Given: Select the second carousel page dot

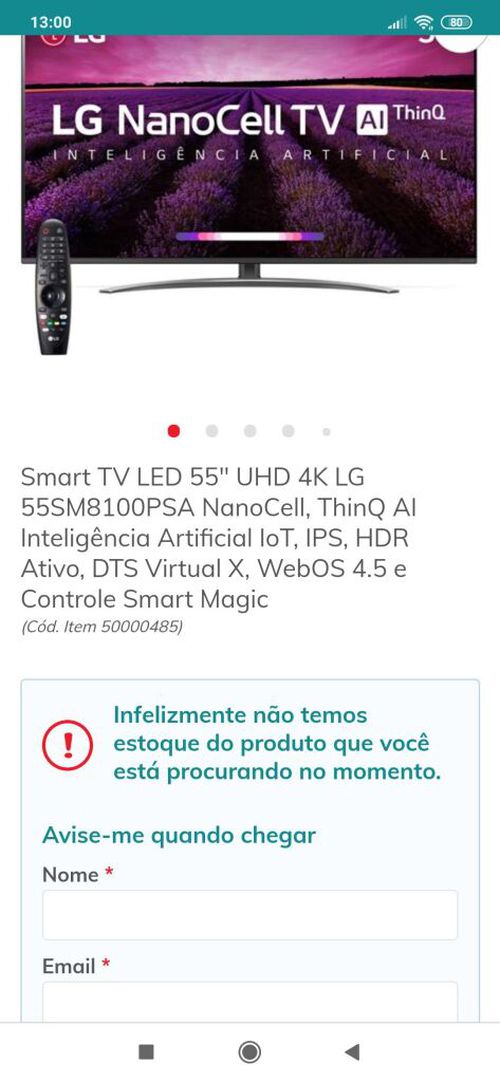Looking at the screenshot, I should 212,431.
